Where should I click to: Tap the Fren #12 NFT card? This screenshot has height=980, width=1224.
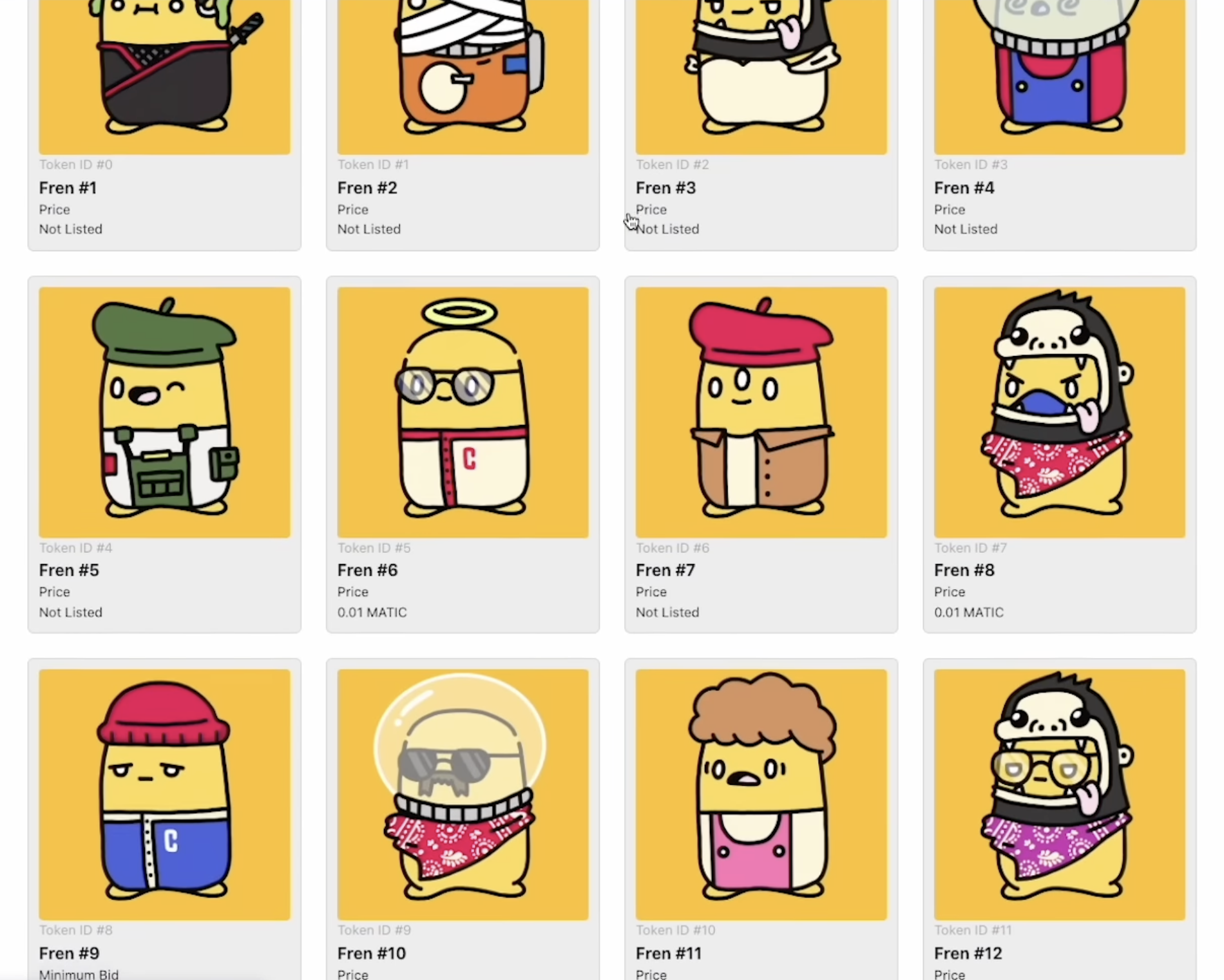(1059, 795)
